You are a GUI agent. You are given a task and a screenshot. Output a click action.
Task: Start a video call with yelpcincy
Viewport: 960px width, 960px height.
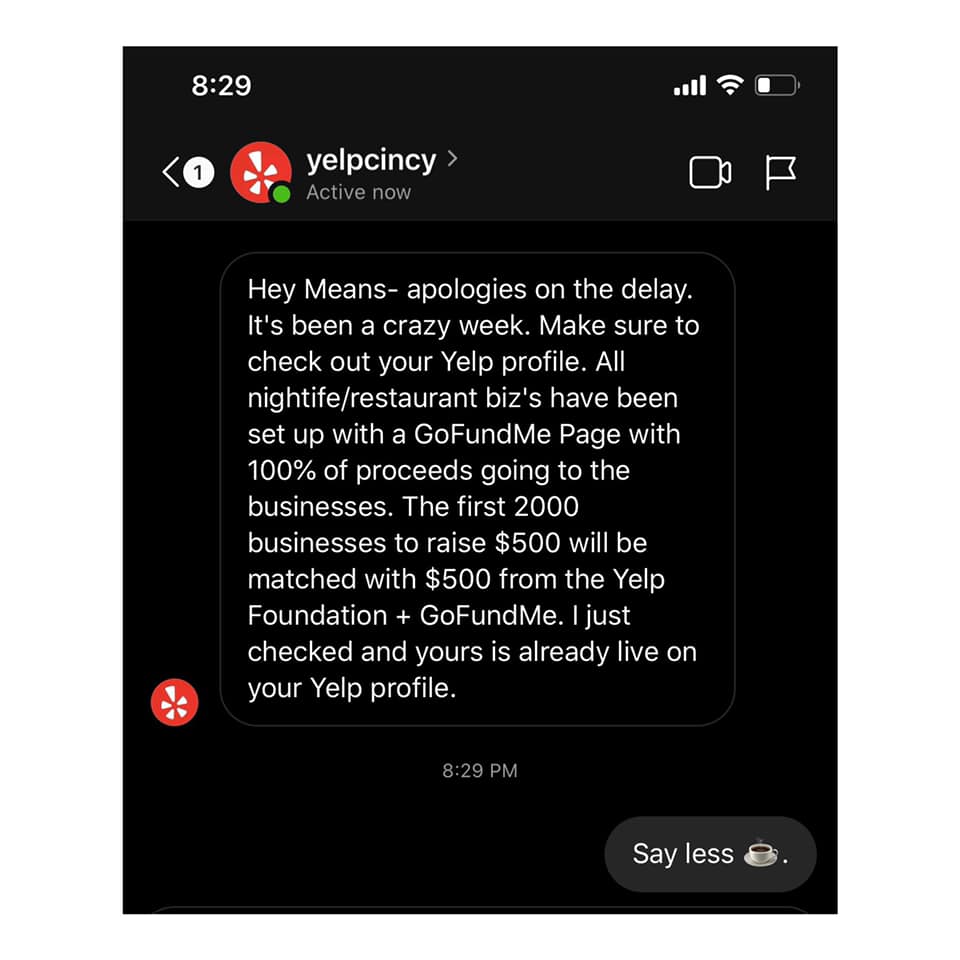click(710, 173)
